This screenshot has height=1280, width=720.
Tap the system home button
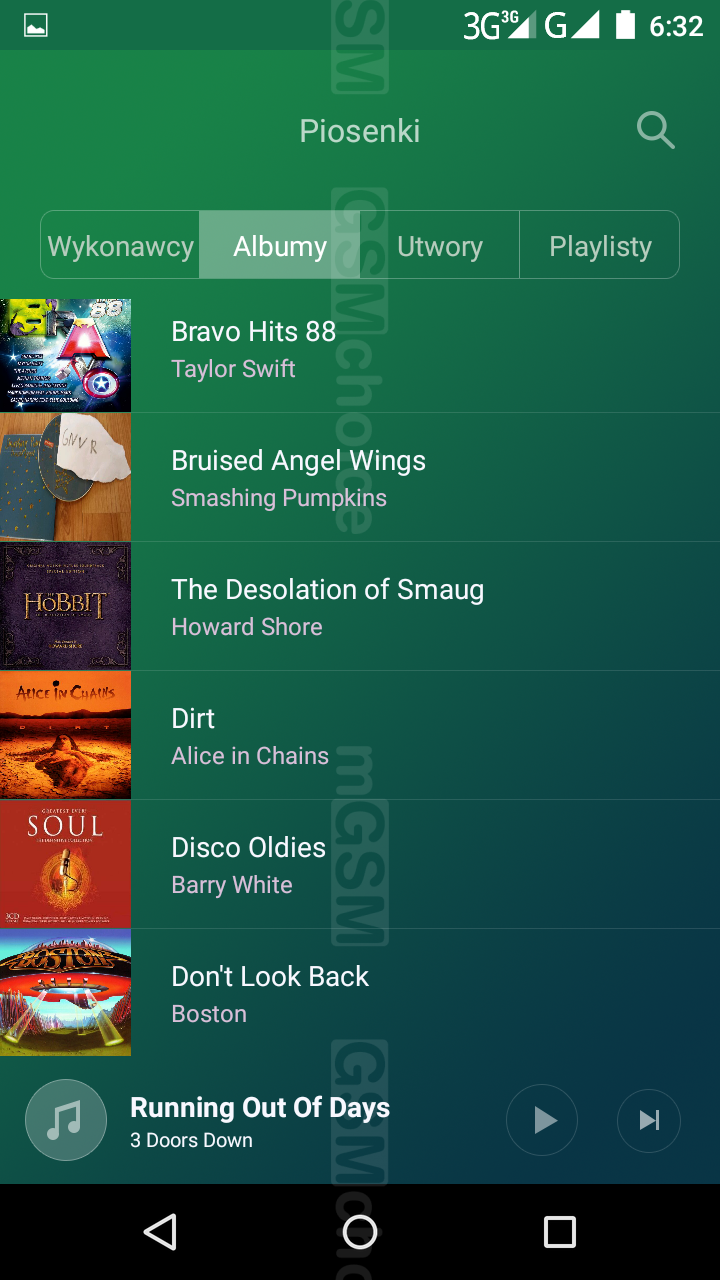click(x=360, y=1232)
